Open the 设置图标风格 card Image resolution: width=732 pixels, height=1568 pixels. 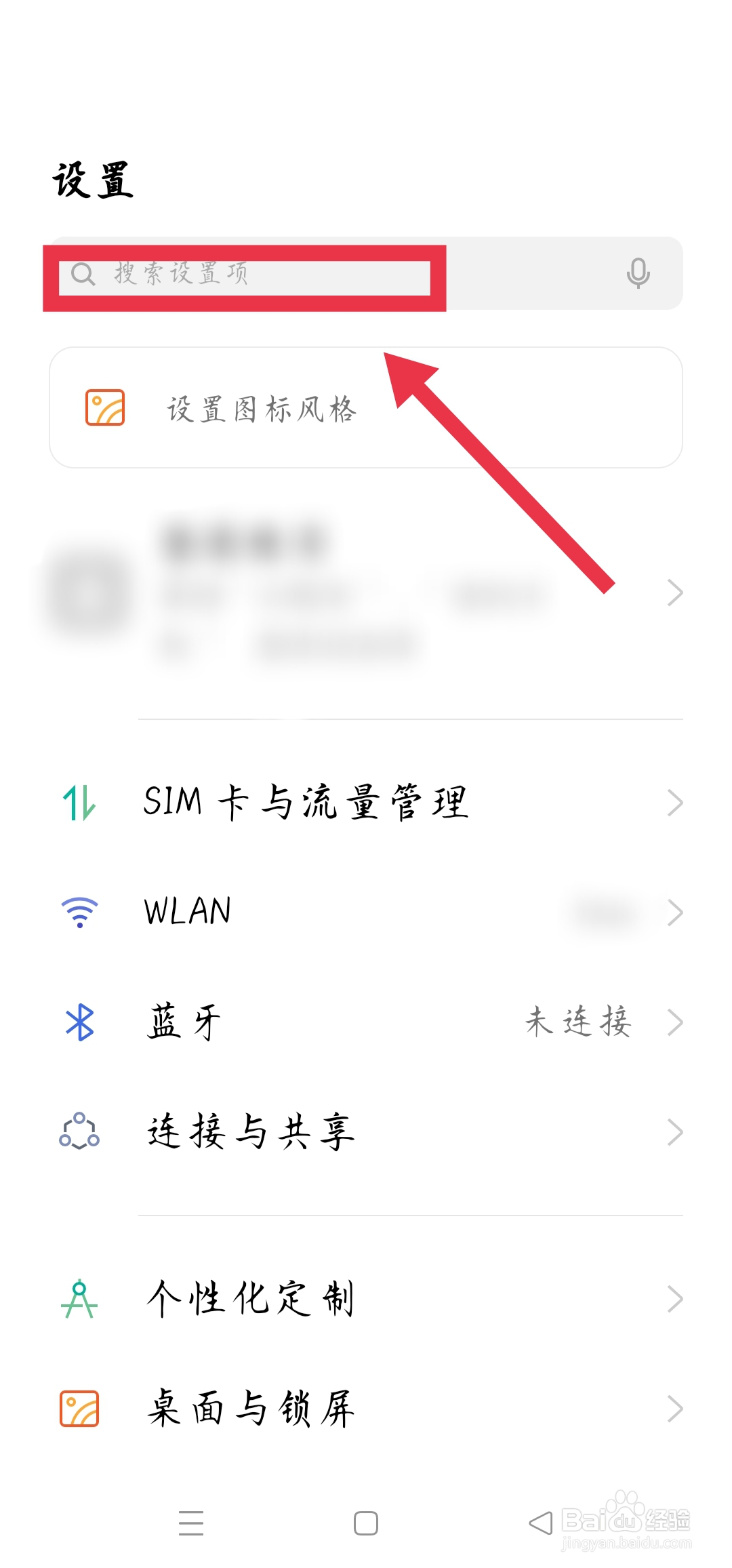pos(366,407)
